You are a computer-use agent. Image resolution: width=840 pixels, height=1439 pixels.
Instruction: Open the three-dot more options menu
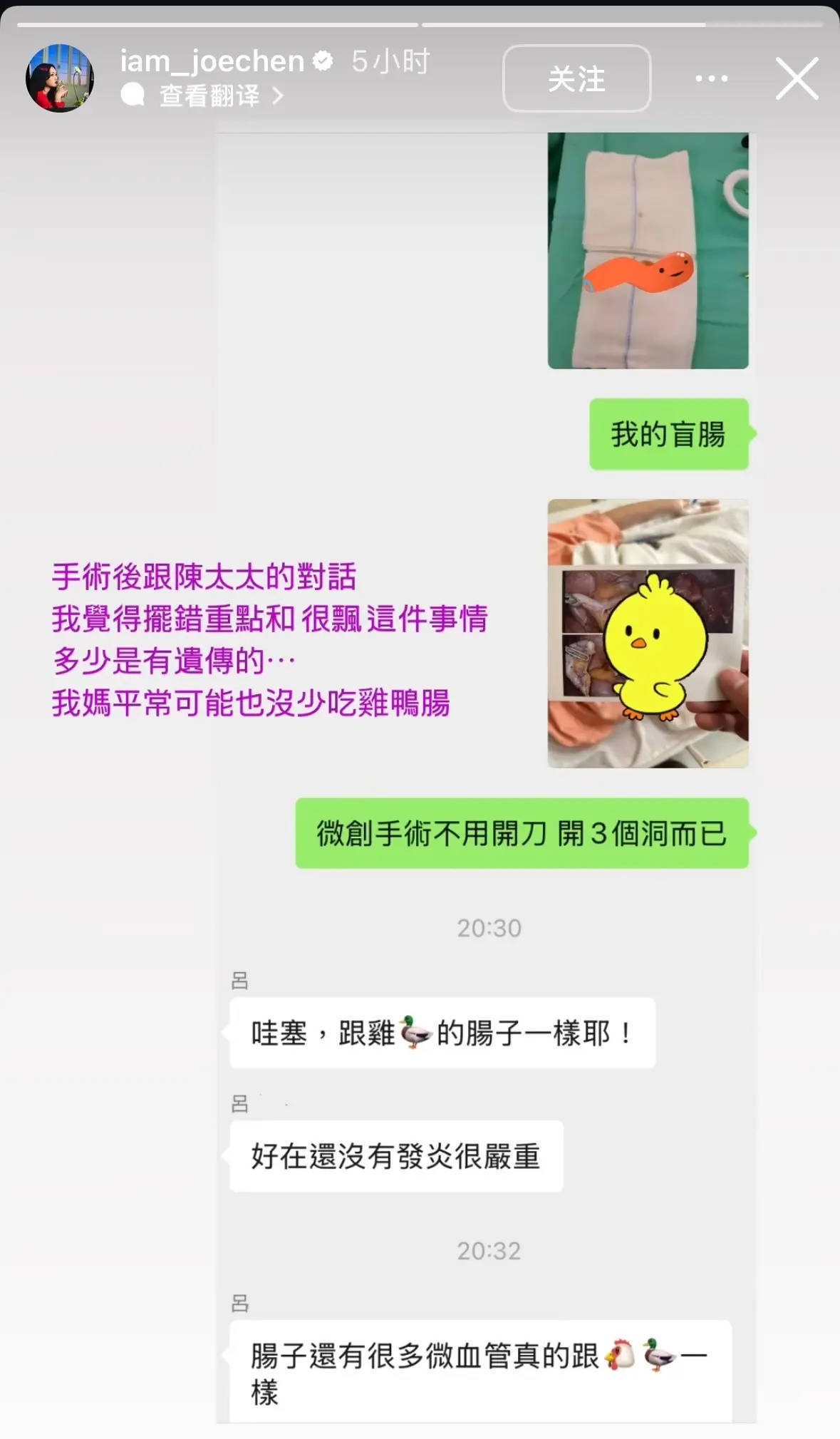click(711, 78)
